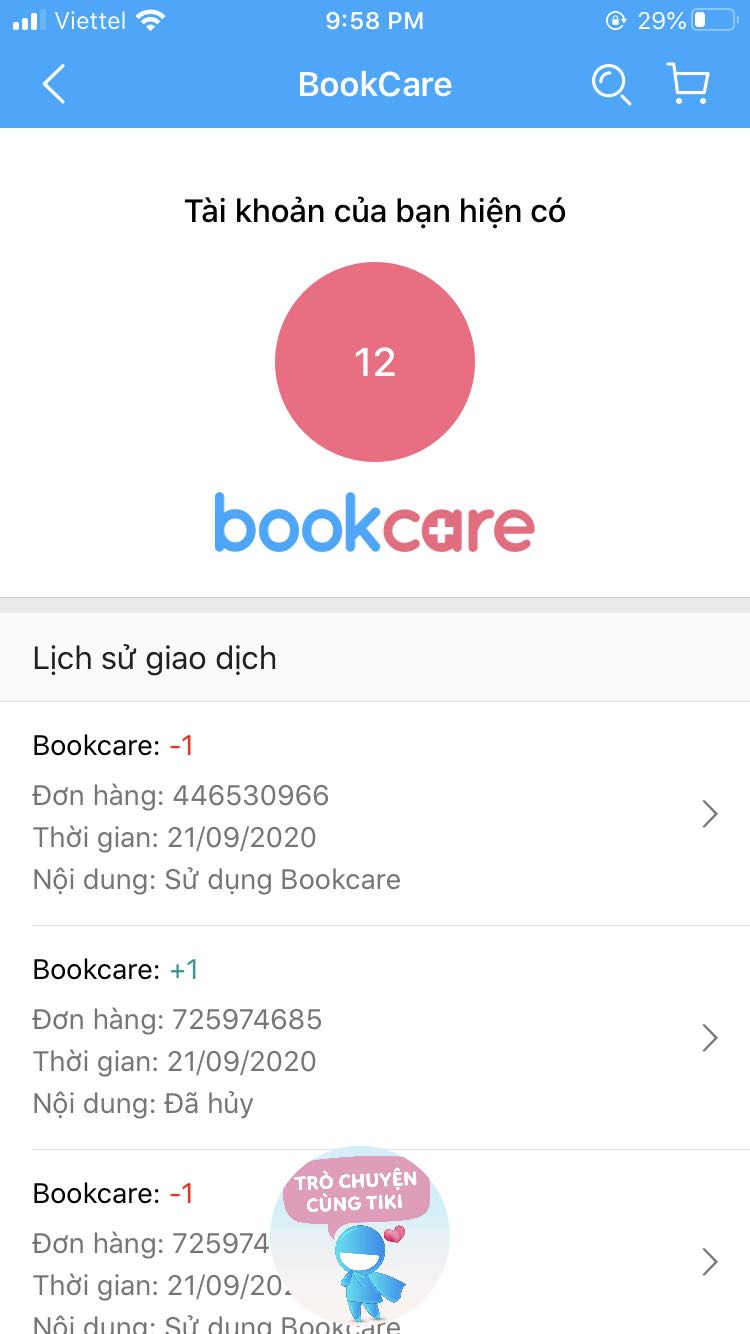This screenshot has width=750, height=1334.
Task: Tap the red circle showing balance 12
Action: [x=374, y=361]
